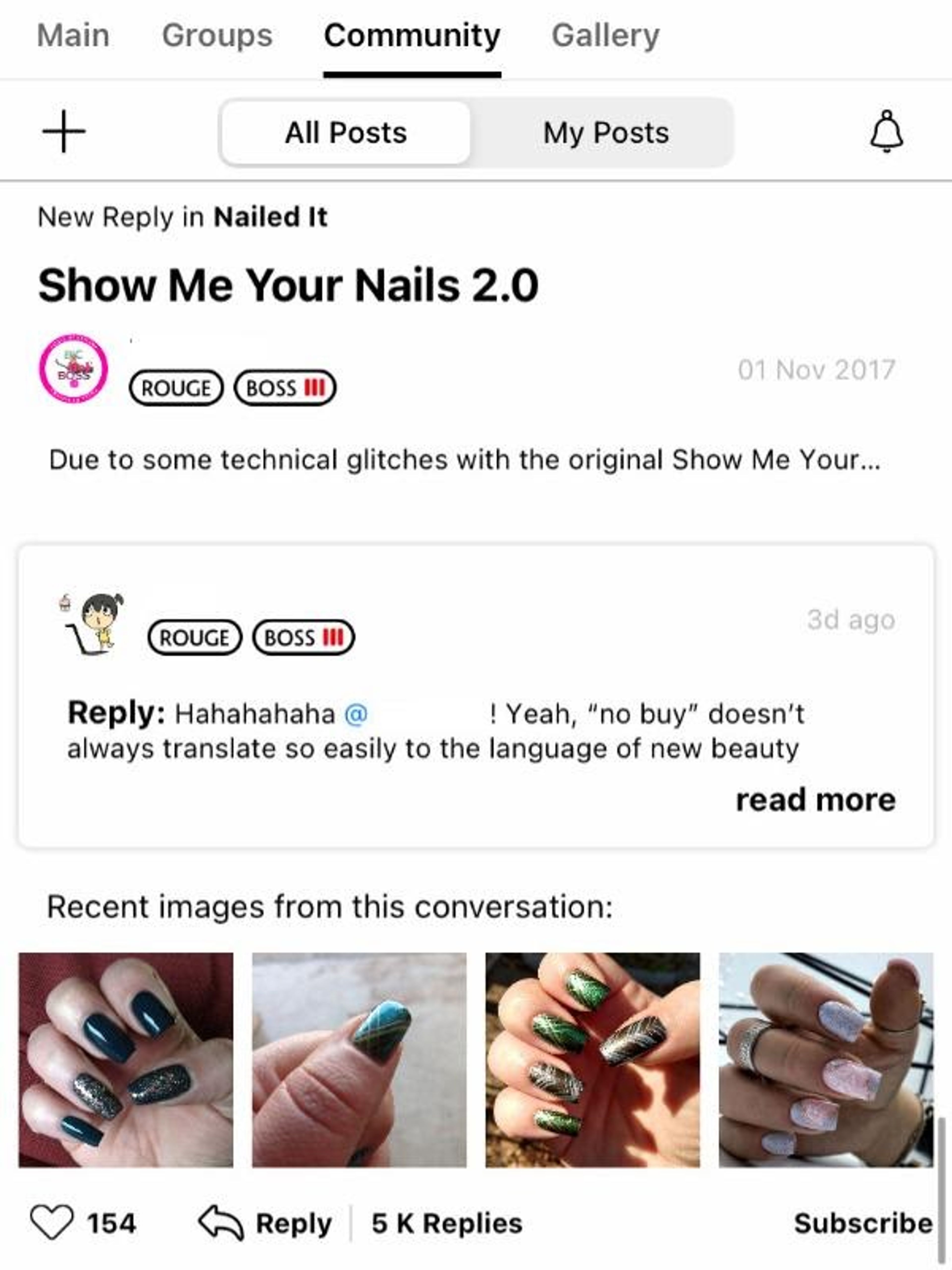Screen dimensions: 952x1270
Task: Open Show Me Your Nails 2.0 thread
Action: coord(288,285)
